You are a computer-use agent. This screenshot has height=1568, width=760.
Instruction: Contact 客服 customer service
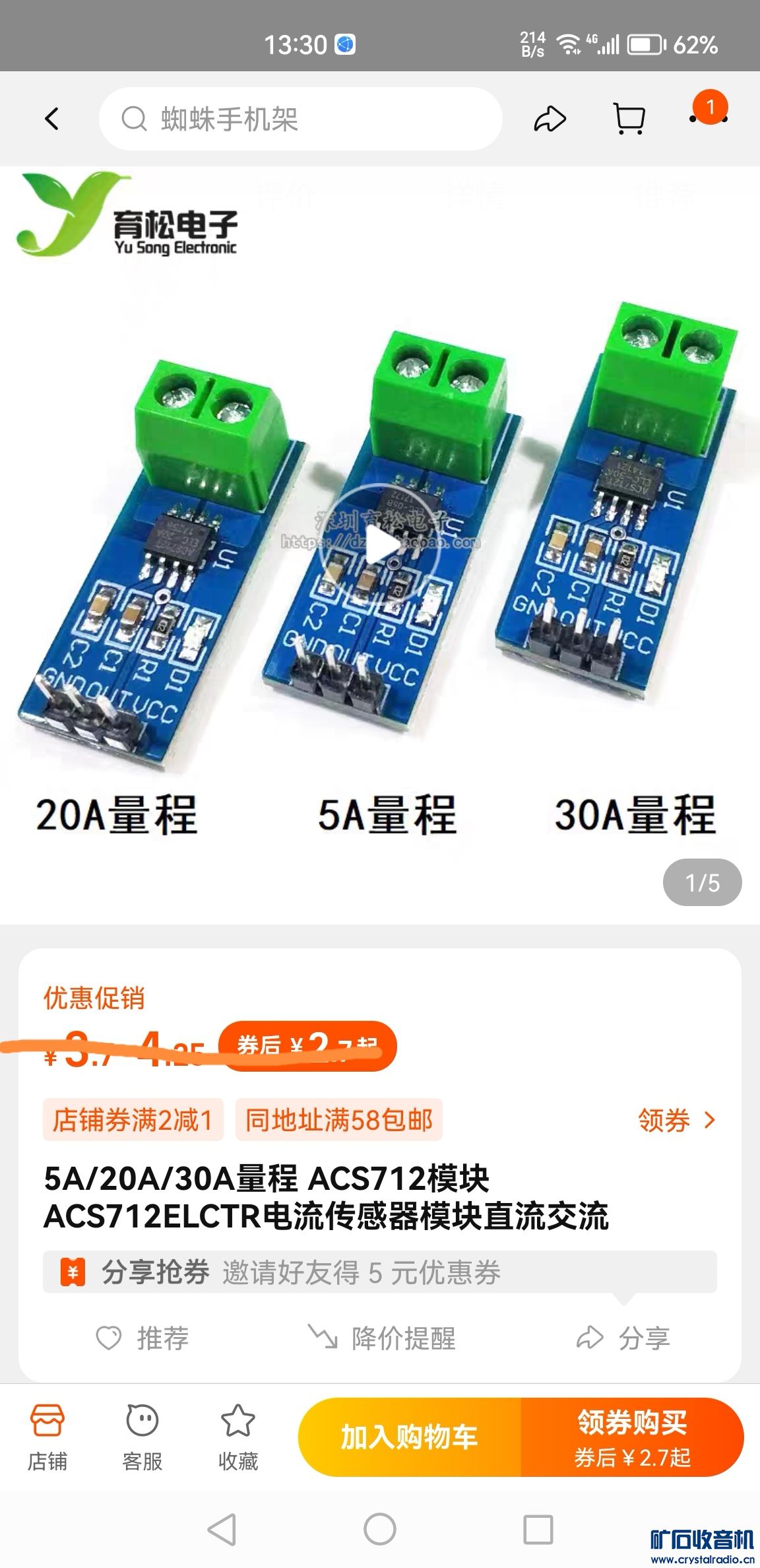coord(142,1438)
